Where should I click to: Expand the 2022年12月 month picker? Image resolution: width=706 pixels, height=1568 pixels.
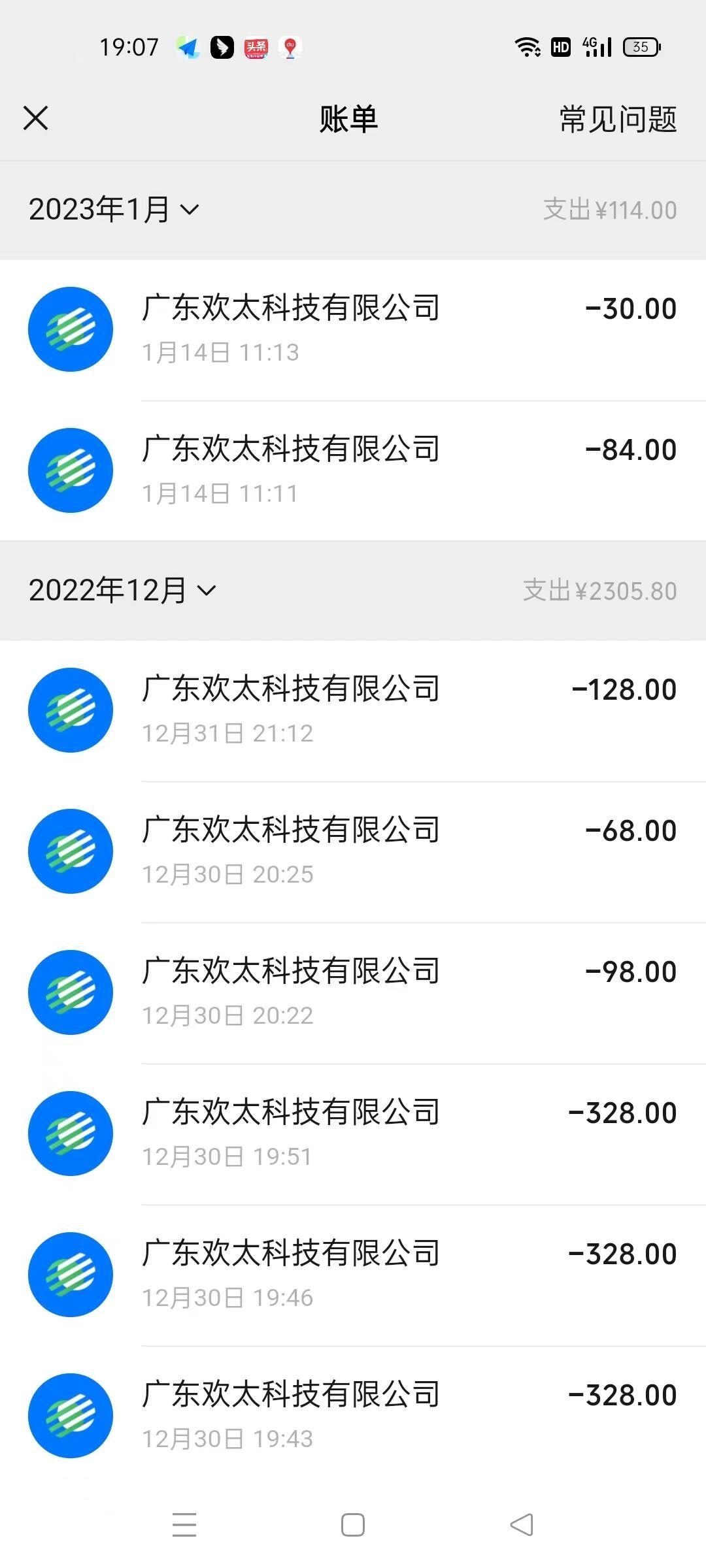[x=122, y=591]
